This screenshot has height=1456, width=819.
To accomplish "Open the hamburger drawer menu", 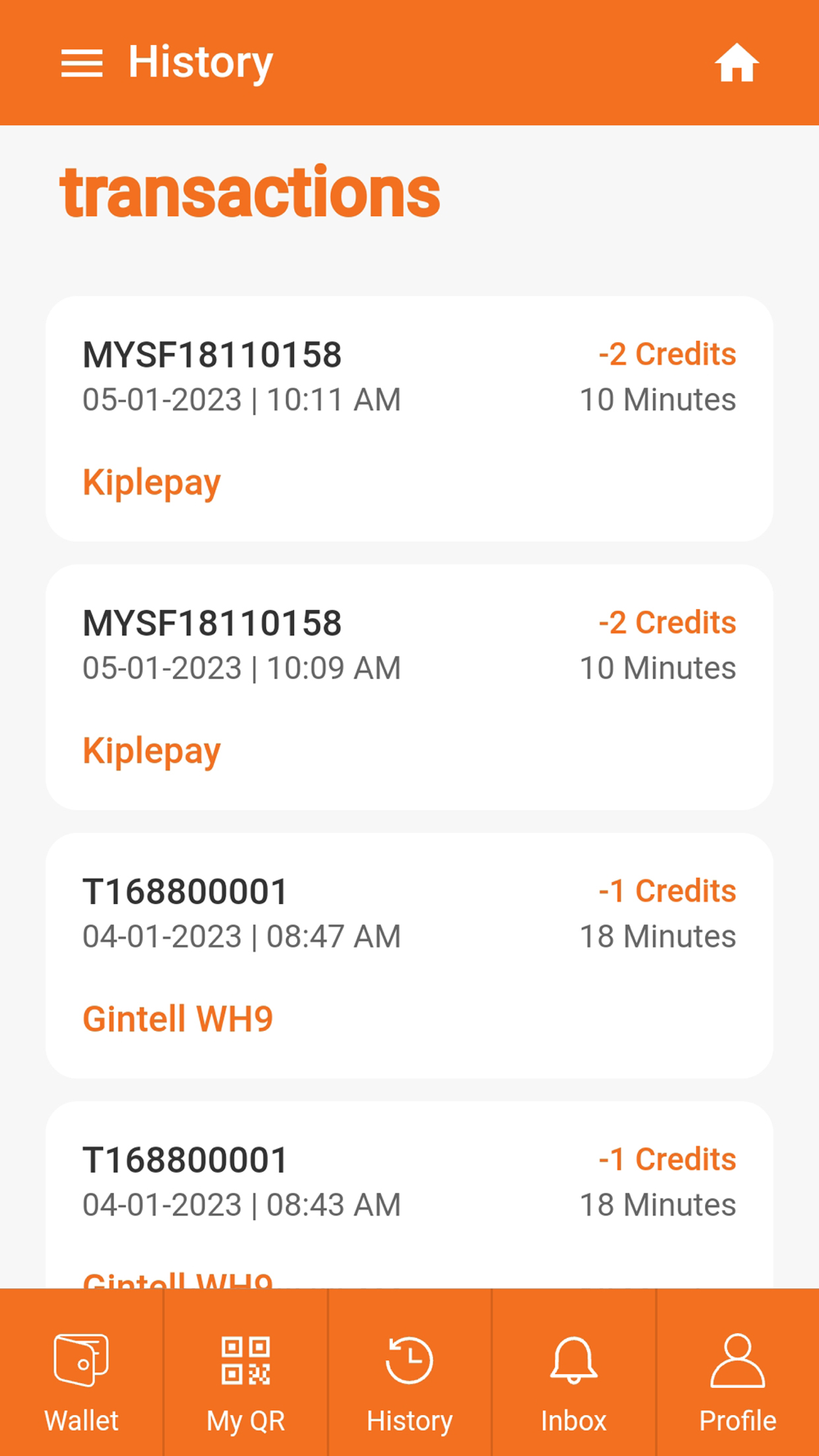I will click(82, 63).
